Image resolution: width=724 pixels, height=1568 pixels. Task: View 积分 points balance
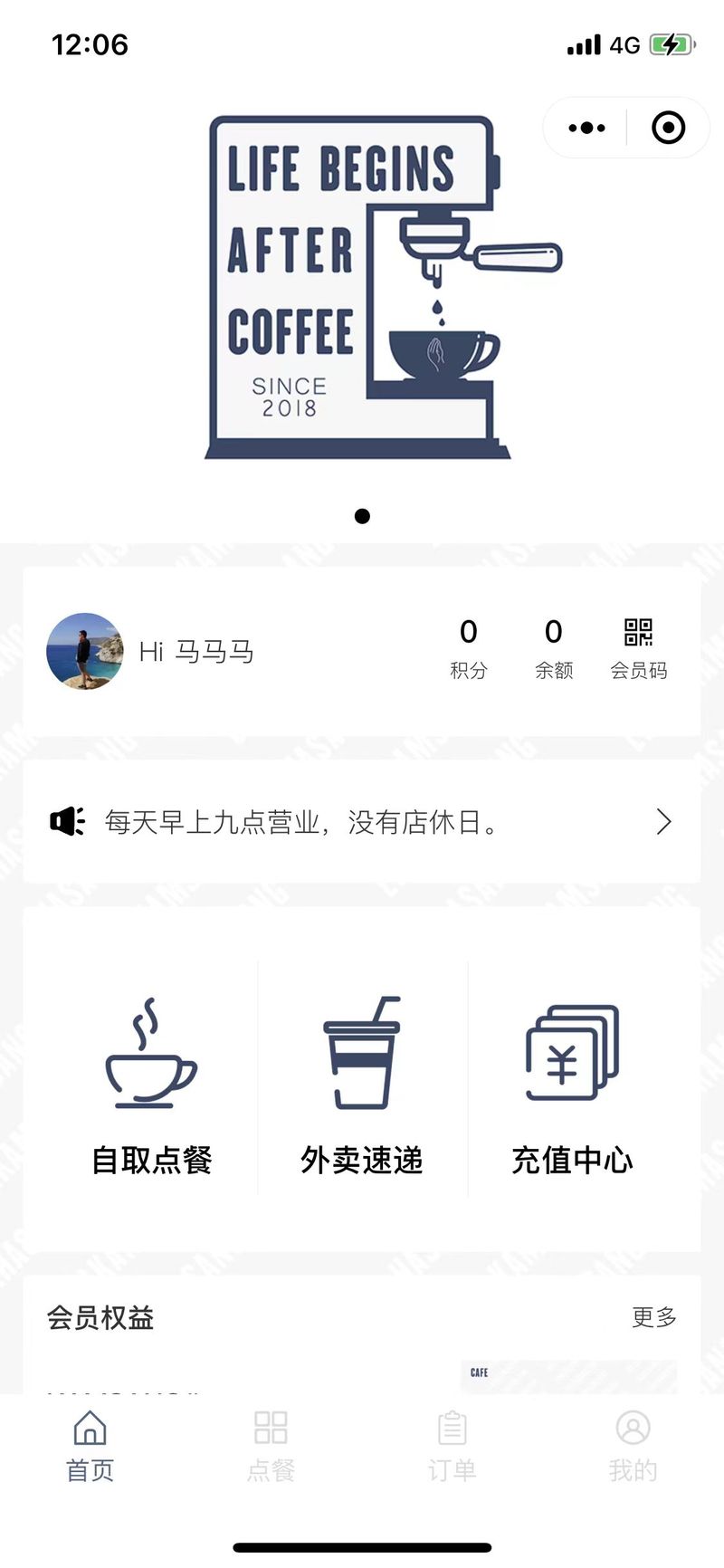[468, 648]
